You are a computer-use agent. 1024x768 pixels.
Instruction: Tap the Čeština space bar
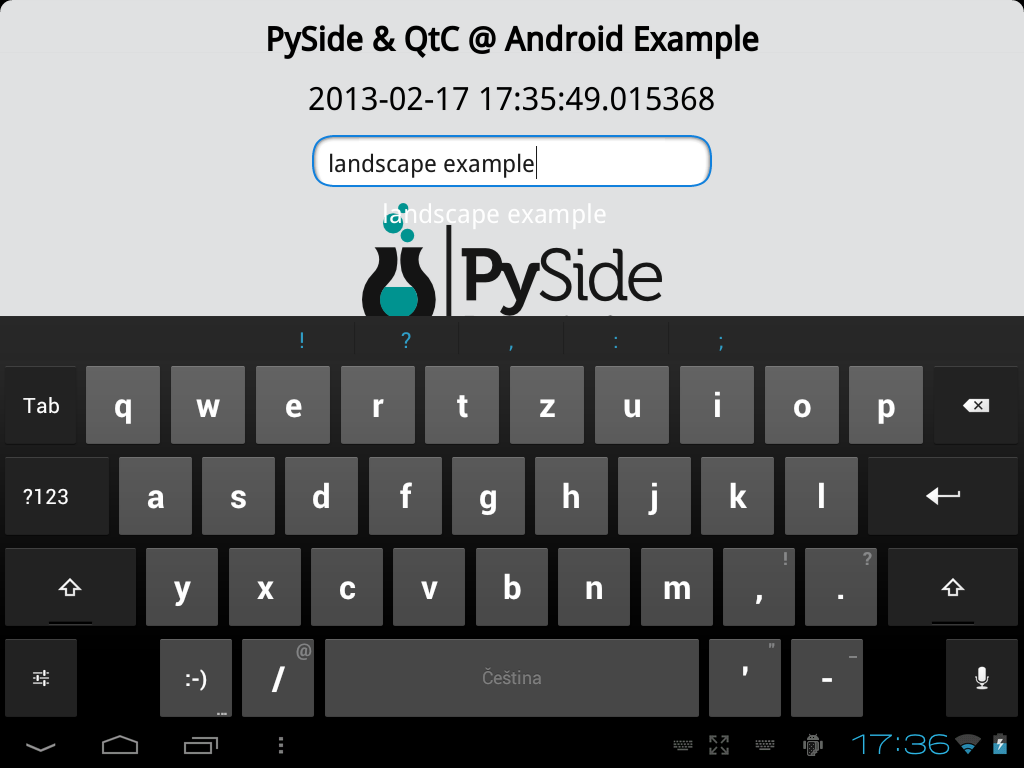coord(511,678)
